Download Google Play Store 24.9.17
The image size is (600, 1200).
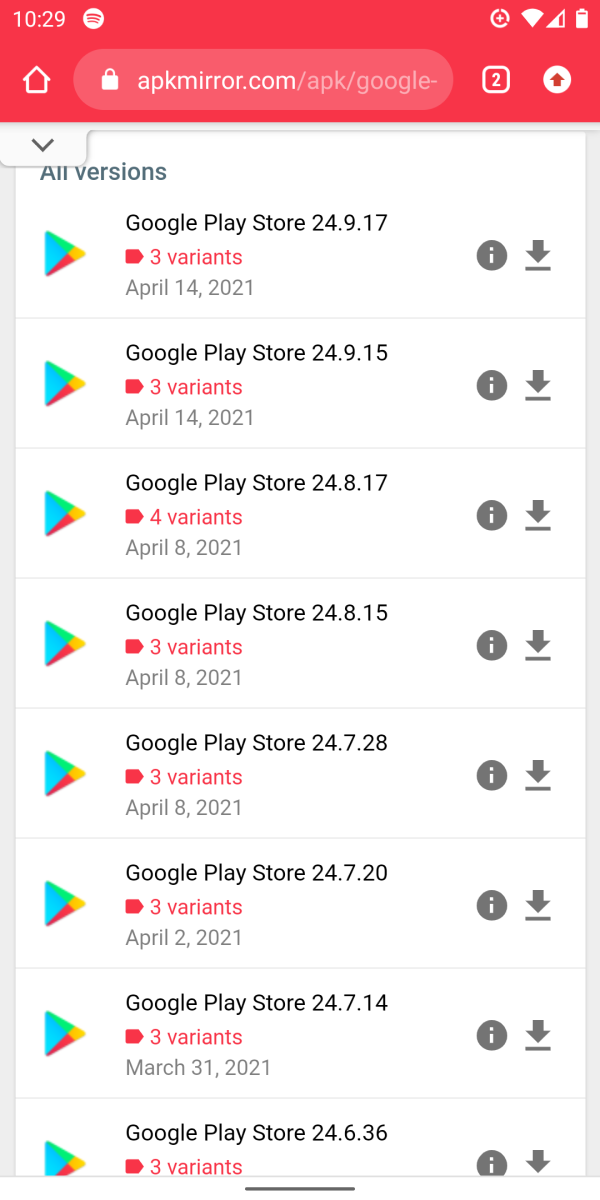[x=538, y=255]
